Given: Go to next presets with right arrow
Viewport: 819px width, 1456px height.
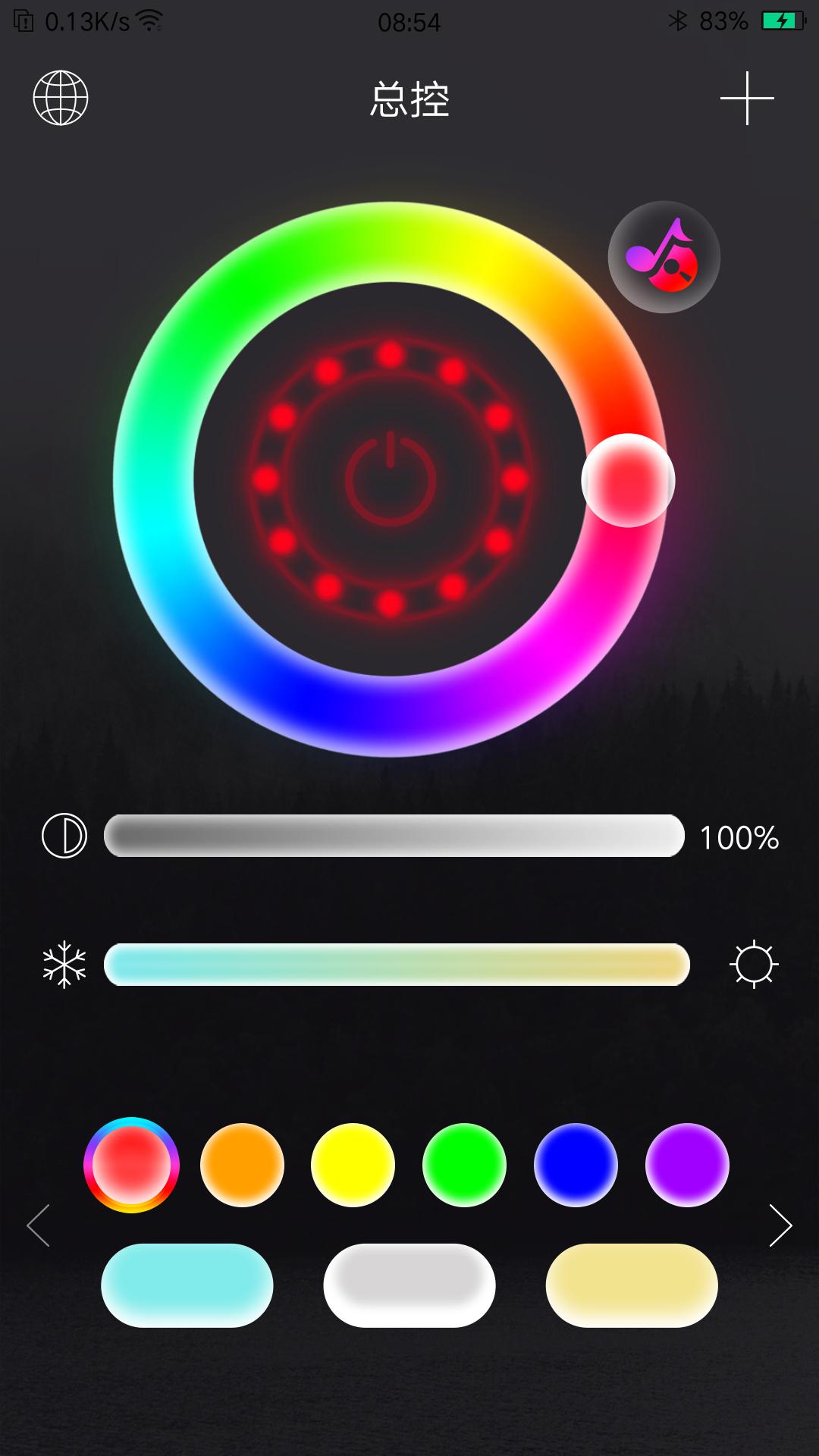Looking at the screenshot, I should pyautogui.click(x=780, y=1225).
